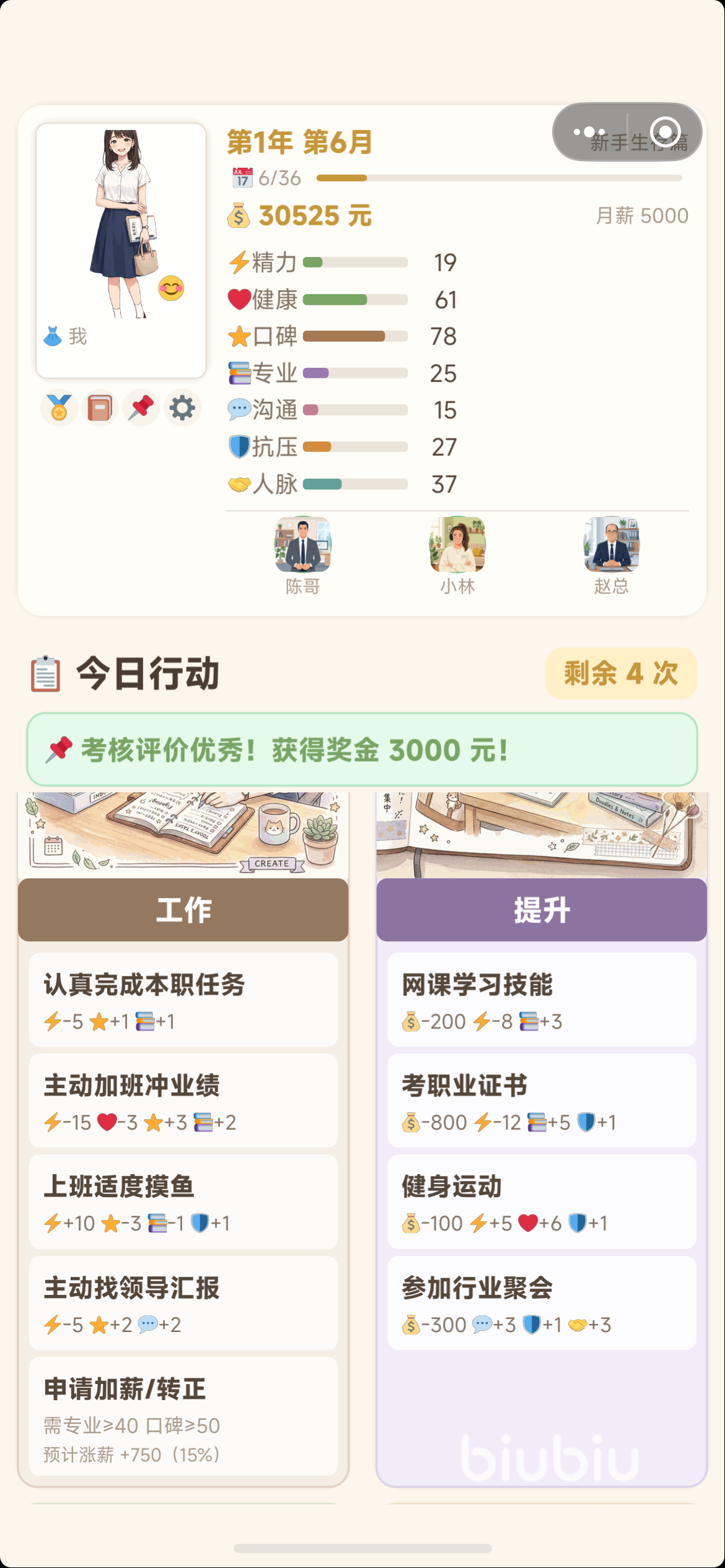Open the mini program more-options menu
The image size is (725, 1568).
click(589, 132)
